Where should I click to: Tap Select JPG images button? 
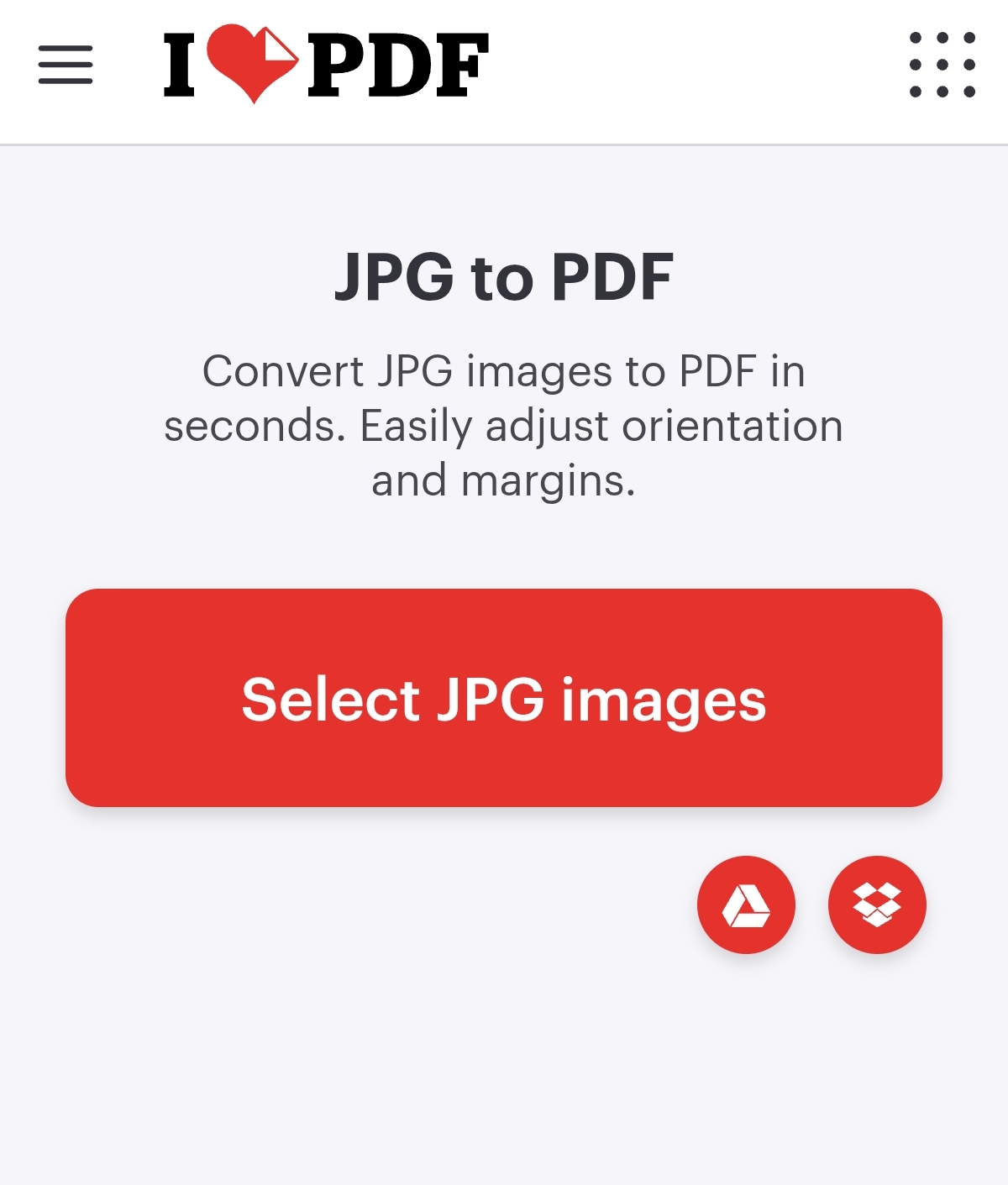pos(504,698)
